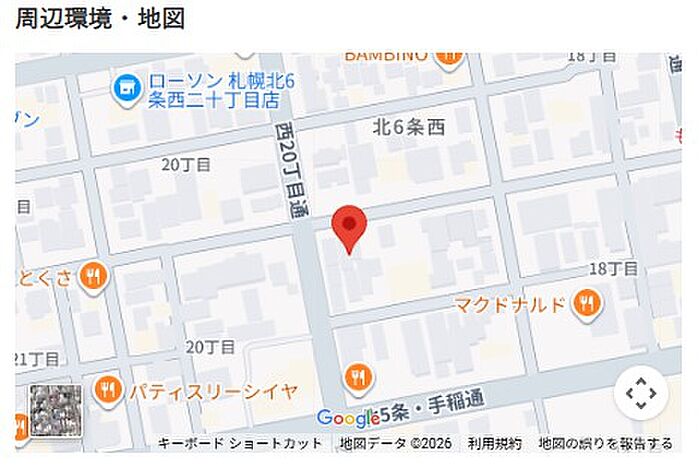Open the とくさ restaurant marker

click(92, 277)
